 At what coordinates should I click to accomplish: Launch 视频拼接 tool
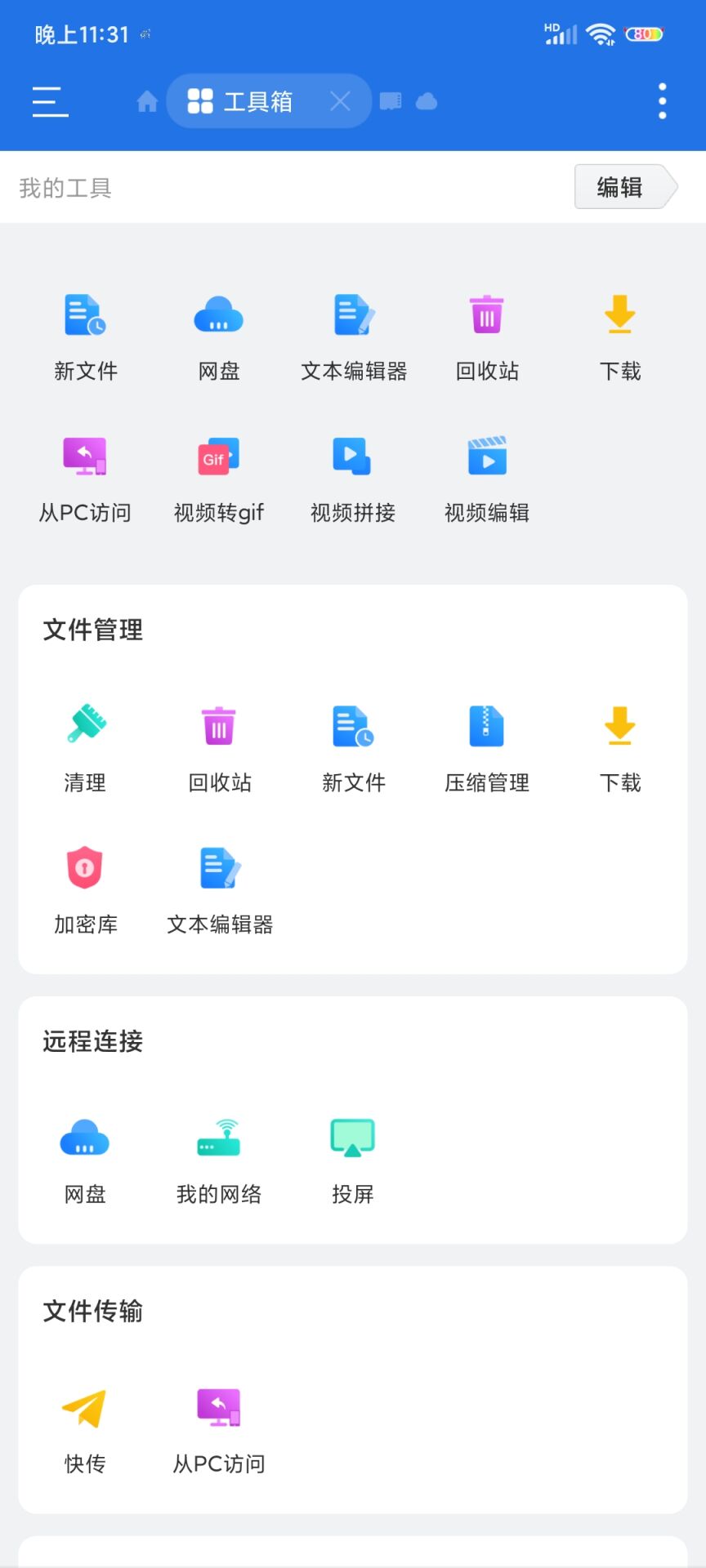coord(353,479)
